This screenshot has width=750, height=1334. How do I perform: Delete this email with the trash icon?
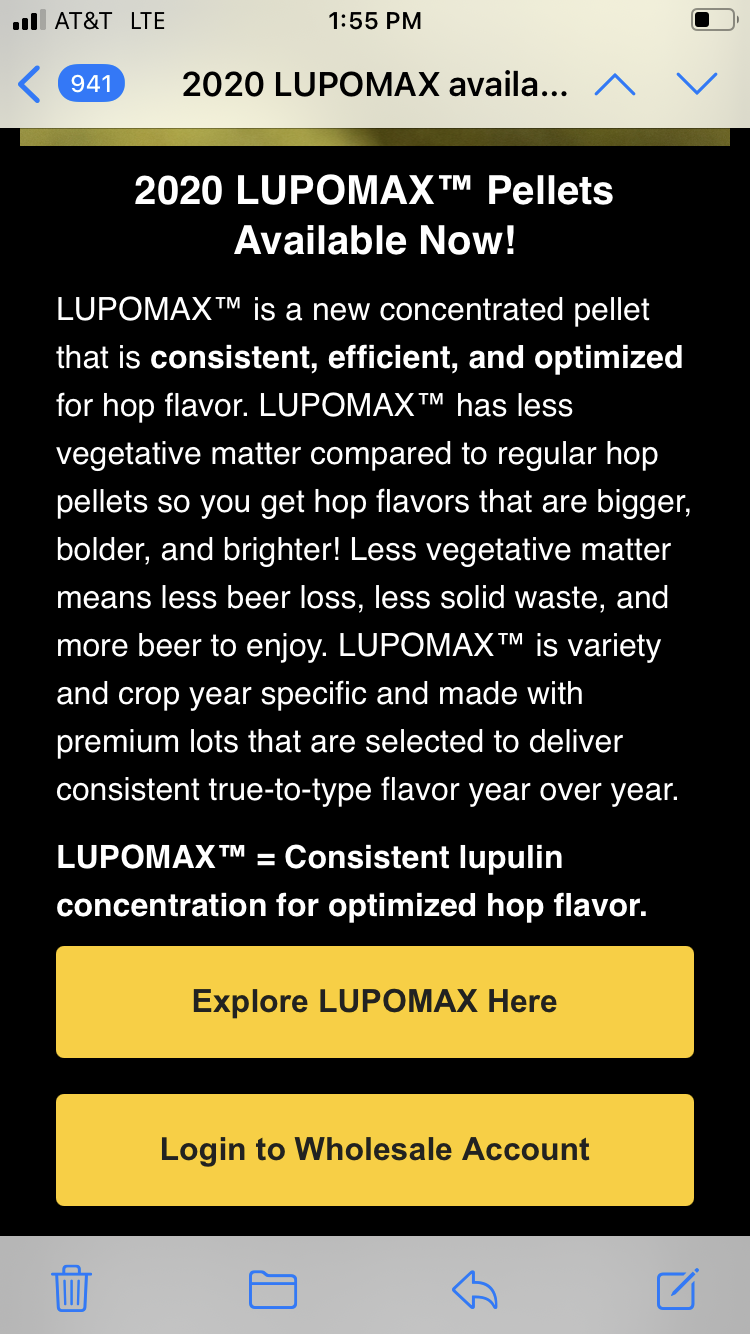point(71,1288)
